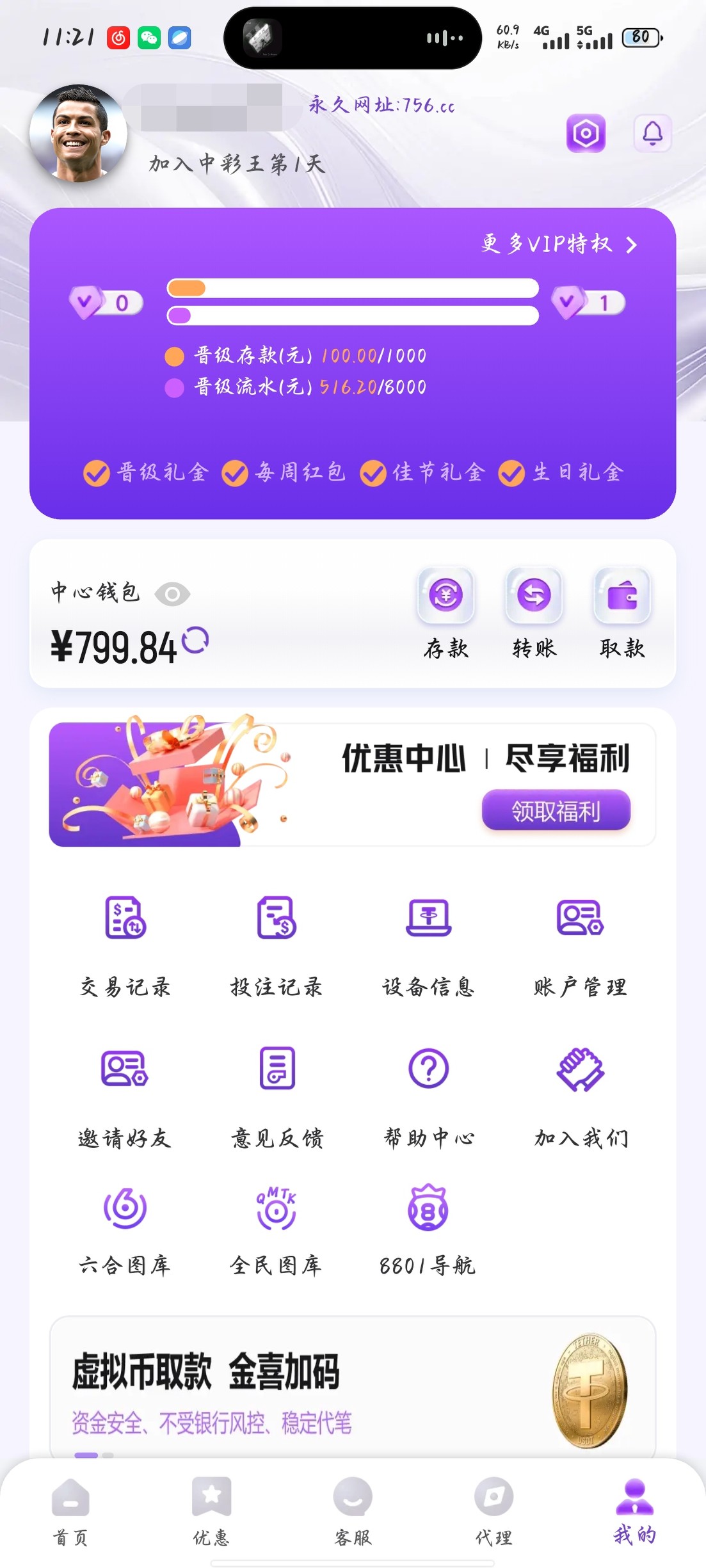
Task: Refresh the 中心钱包 balance
Action: [195, 639]
